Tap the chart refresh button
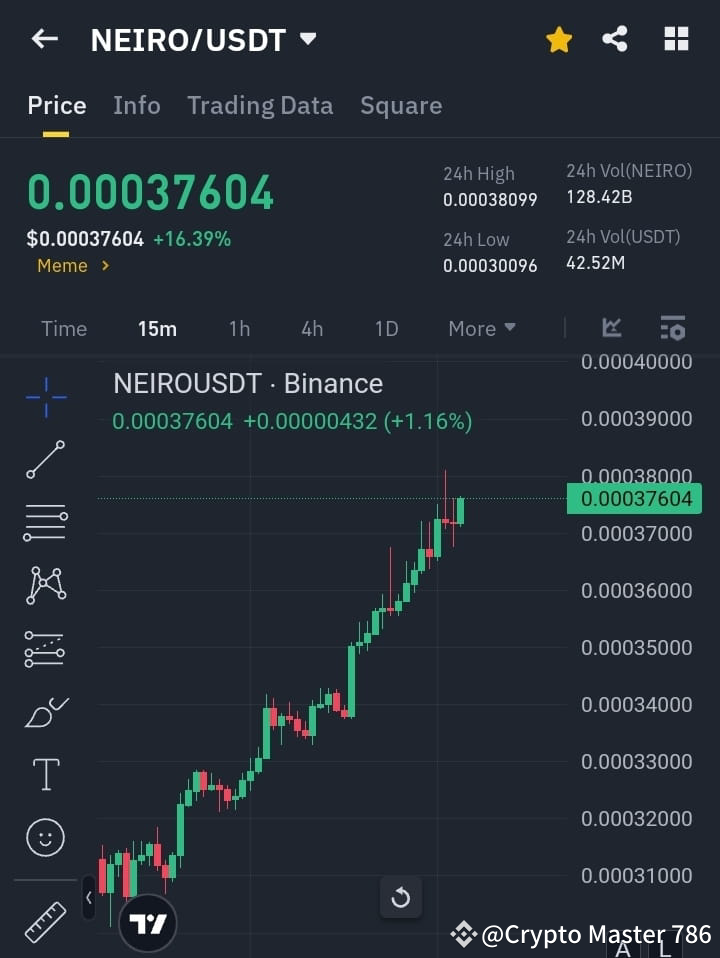Image resolution: width=720 pixels, height=958 pixels. pyautogui.click(x=401, y=898)
